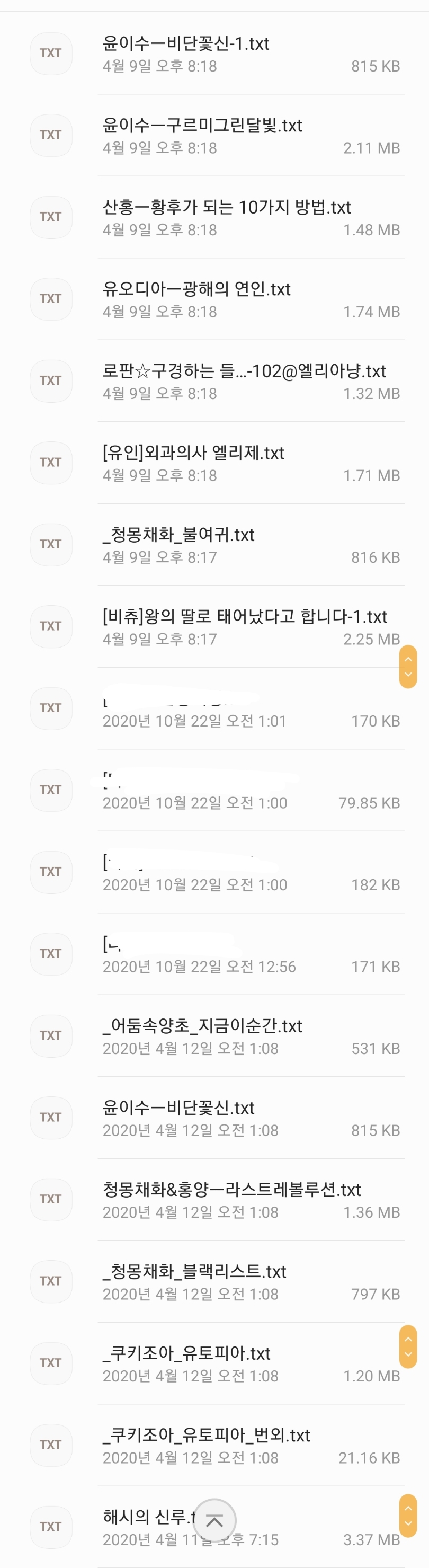Open the file 윤이수ㅡ비단꽃신-1.txt
Screen dimensions: 429x1568
[x=185, y=45]
